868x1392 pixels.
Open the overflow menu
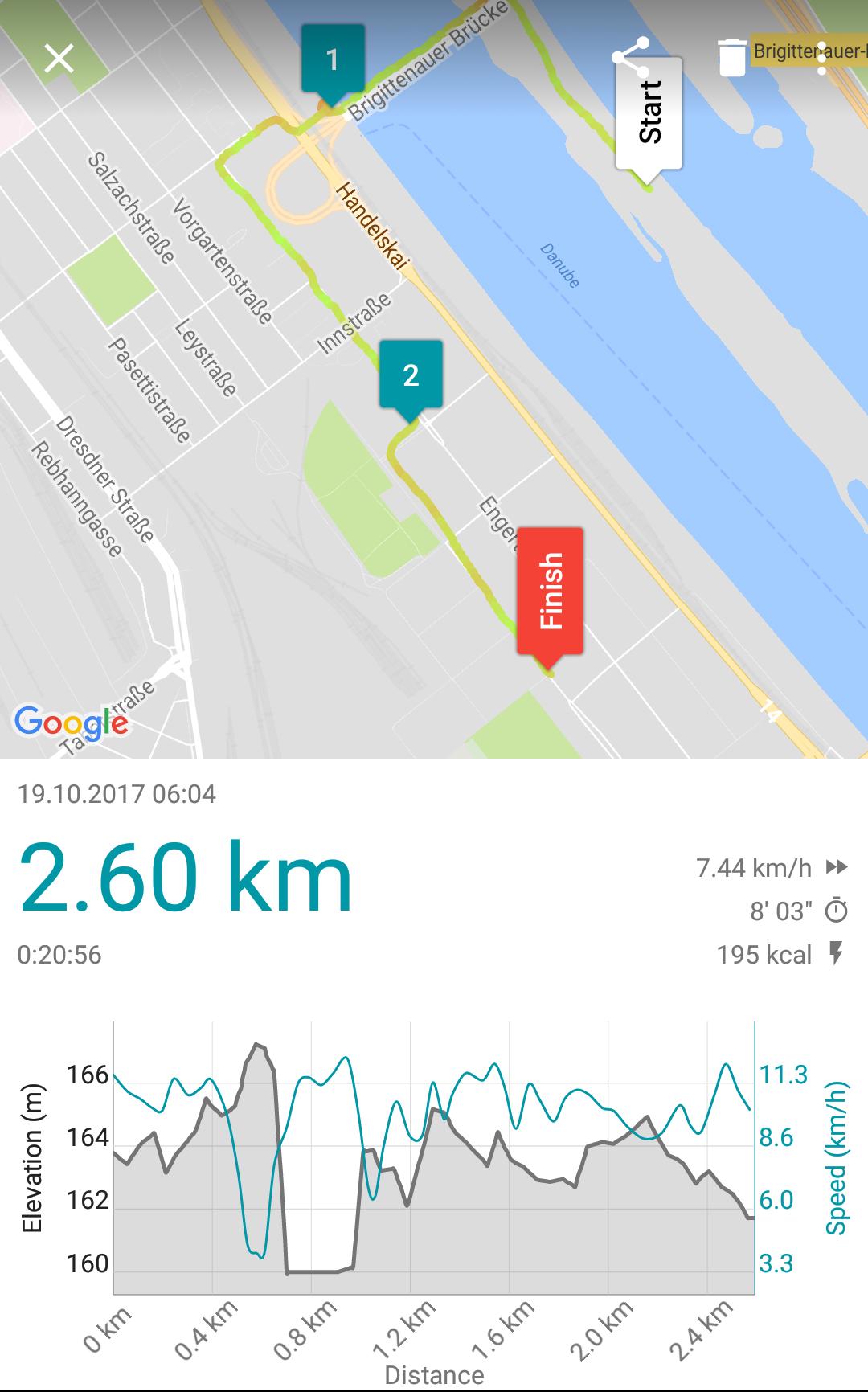(x=821, y=59)
